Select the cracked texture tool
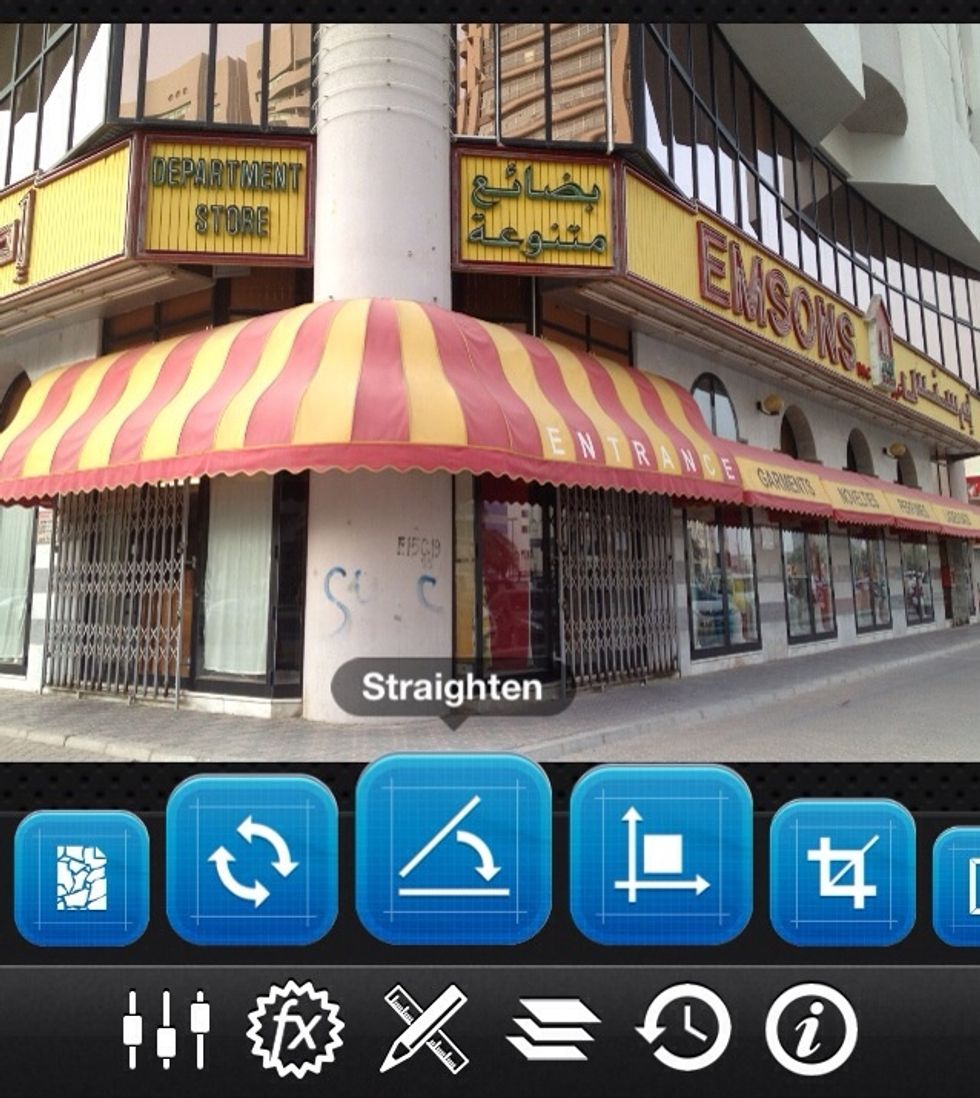The width and height of the screenshot is (980, 1098). [81, 878]
